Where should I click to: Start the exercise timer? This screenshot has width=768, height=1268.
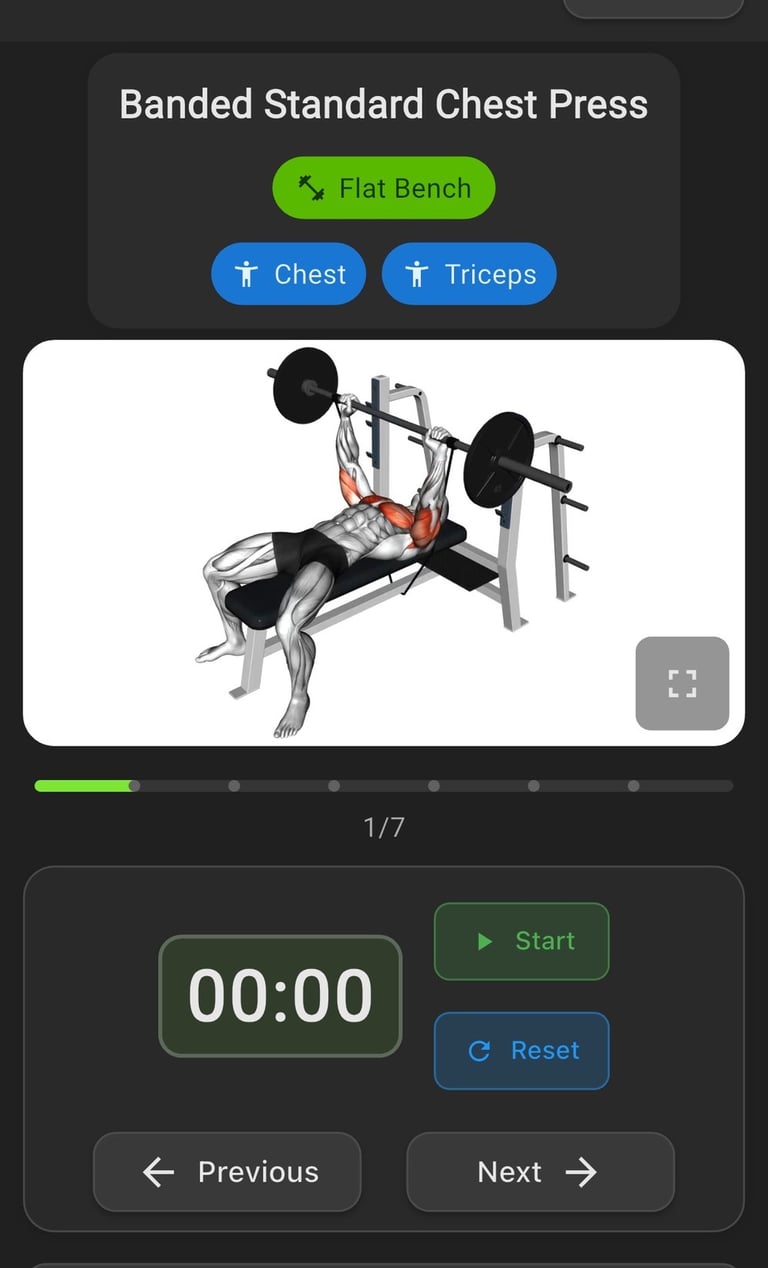521,941
